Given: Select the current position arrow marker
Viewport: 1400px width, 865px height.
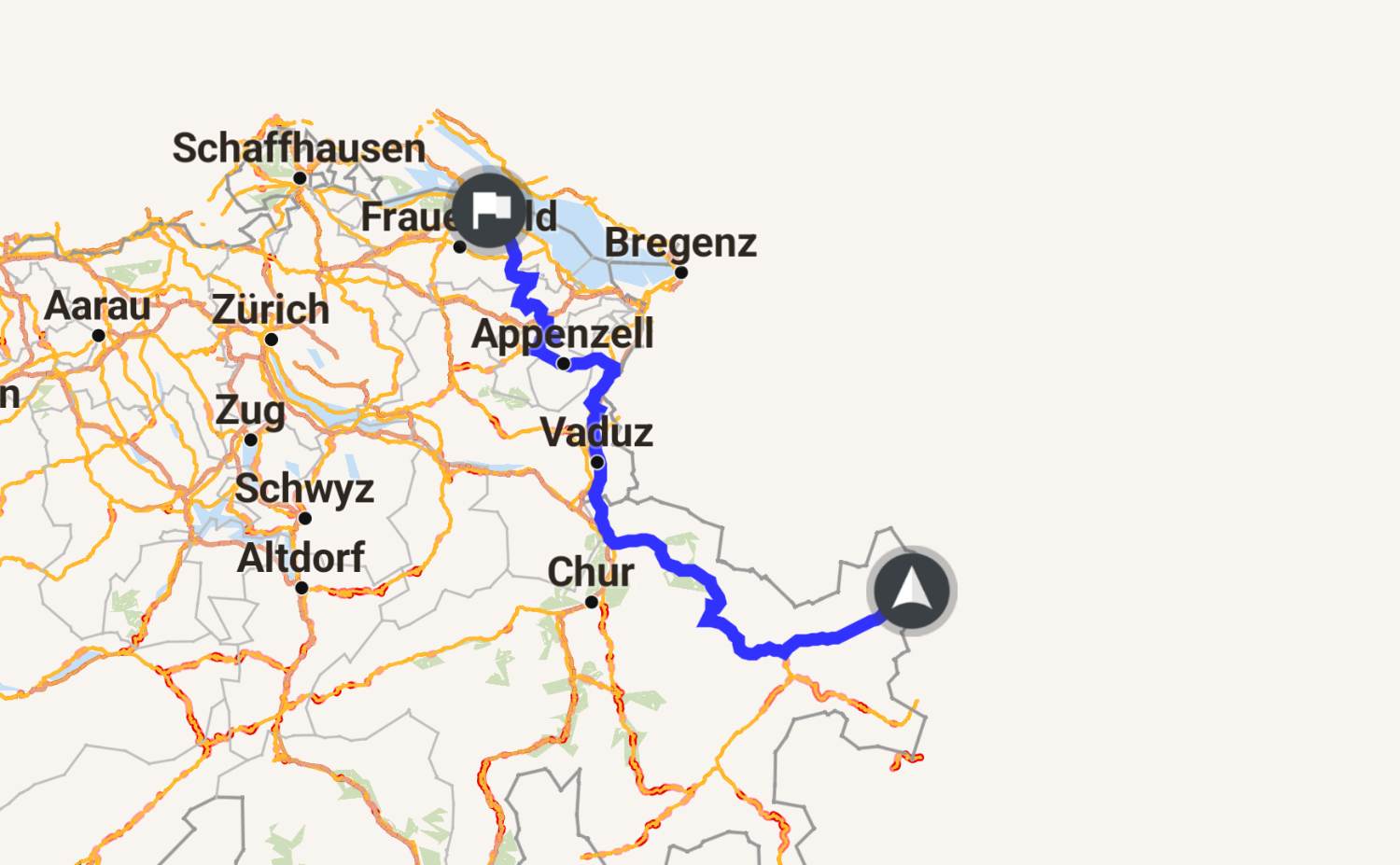Looking at the screenshot, I should (911, 591).
